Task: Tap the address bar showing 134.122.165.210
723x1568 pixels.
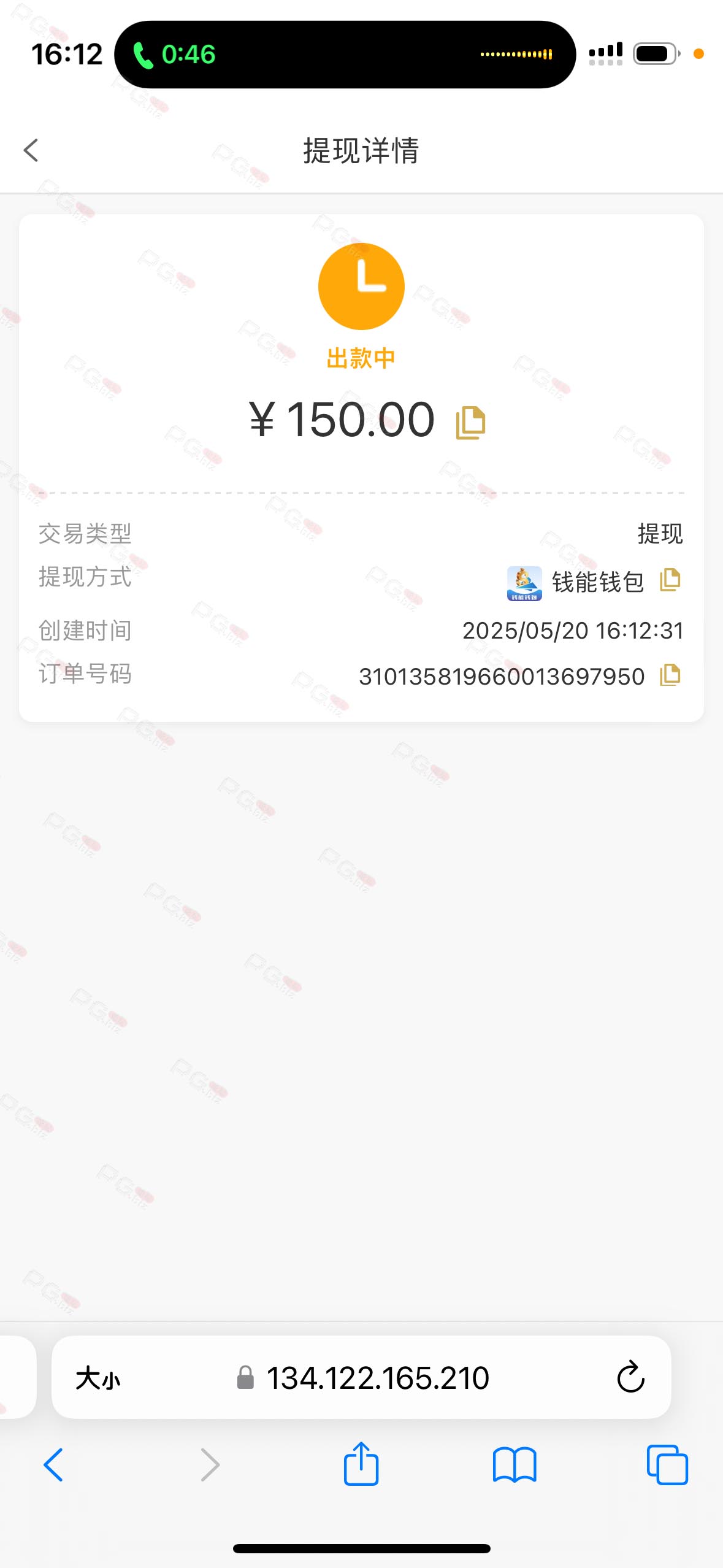Action: pos(377,1378)
